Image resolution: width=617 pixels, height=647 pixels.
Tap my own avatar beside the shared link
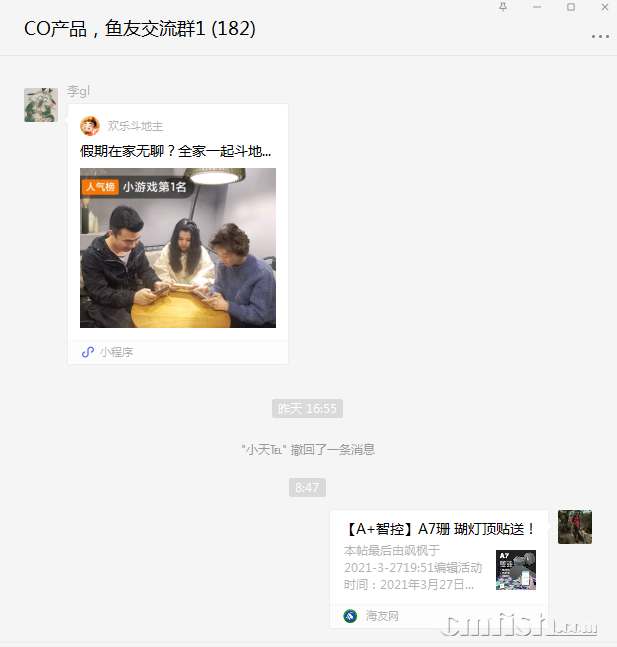coord(575,527)
